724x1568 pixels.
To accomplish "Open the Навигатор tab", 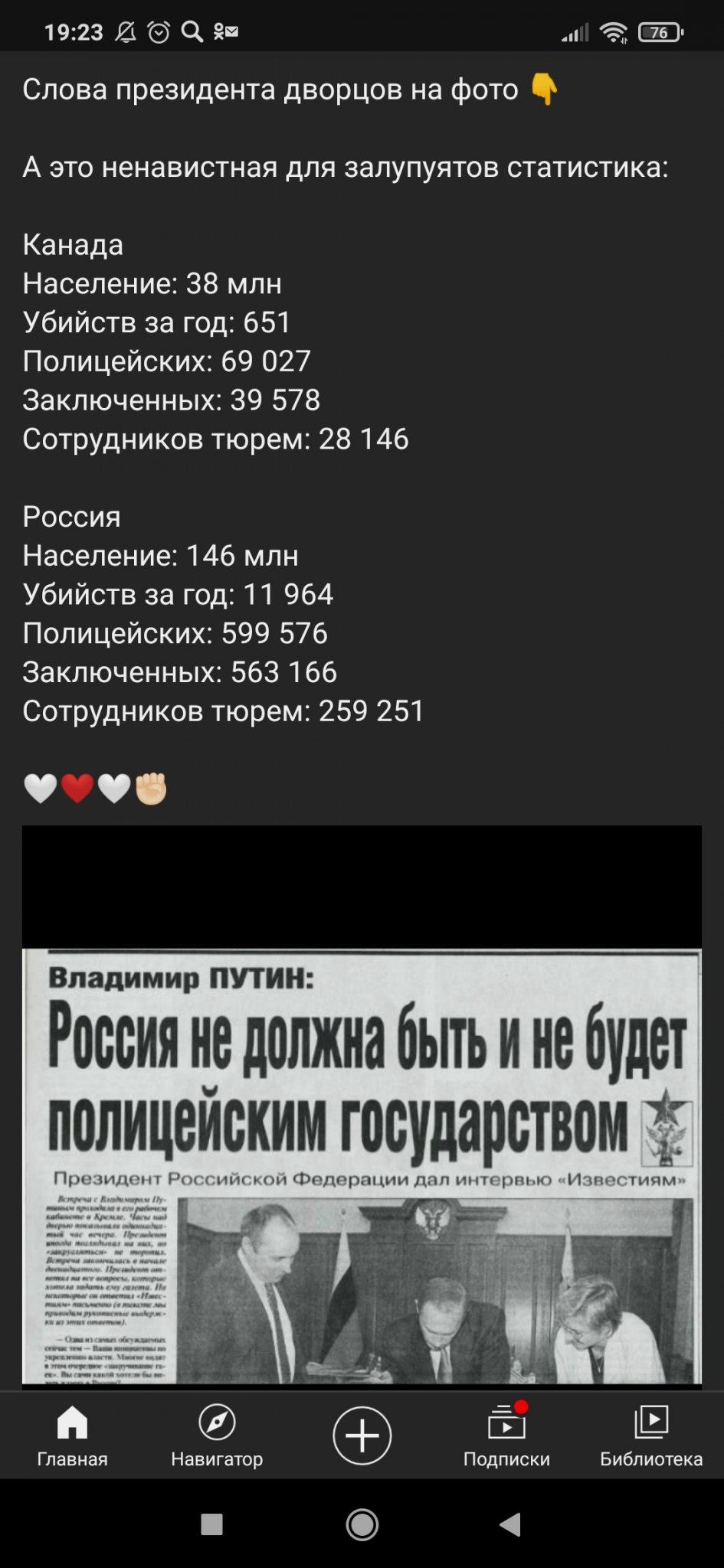I will coord(217,1436).
